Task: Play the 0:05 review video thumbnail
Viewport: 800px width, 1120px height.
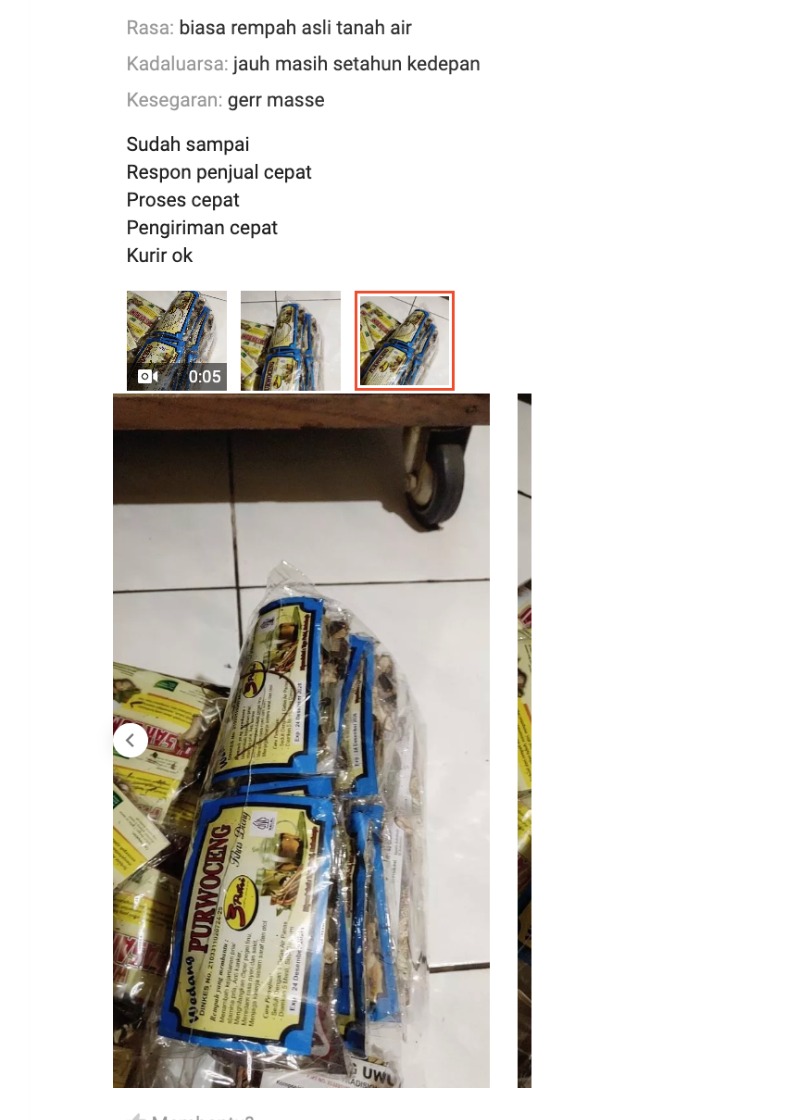Action: tap(177, 340)
